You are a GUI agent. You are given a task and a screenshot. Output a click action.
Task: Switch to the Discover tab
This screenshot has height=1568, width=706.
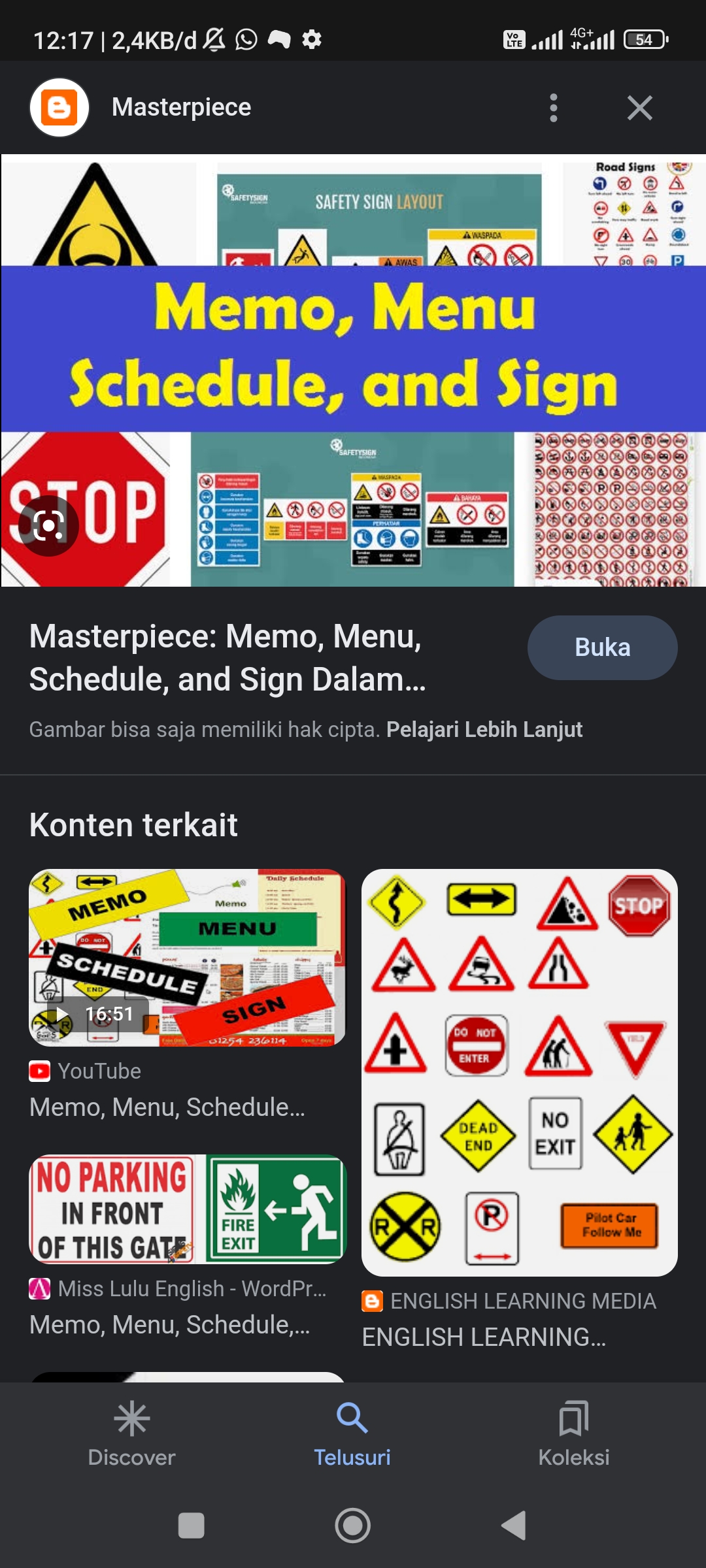click(x=132, y=1435)
